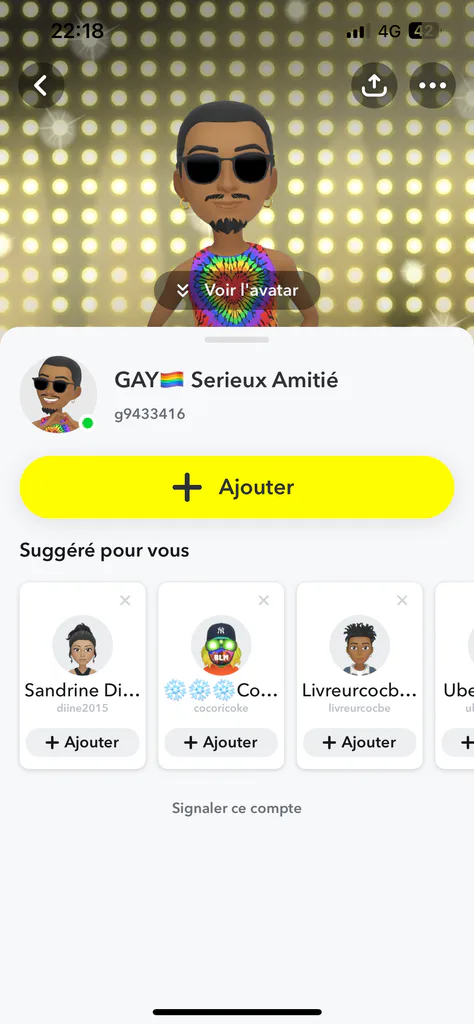This screenshot has width=474, height=1024.
Task: Tap the yellow Ajouter button
Action: pyautogui.click(x=237, y=487)
